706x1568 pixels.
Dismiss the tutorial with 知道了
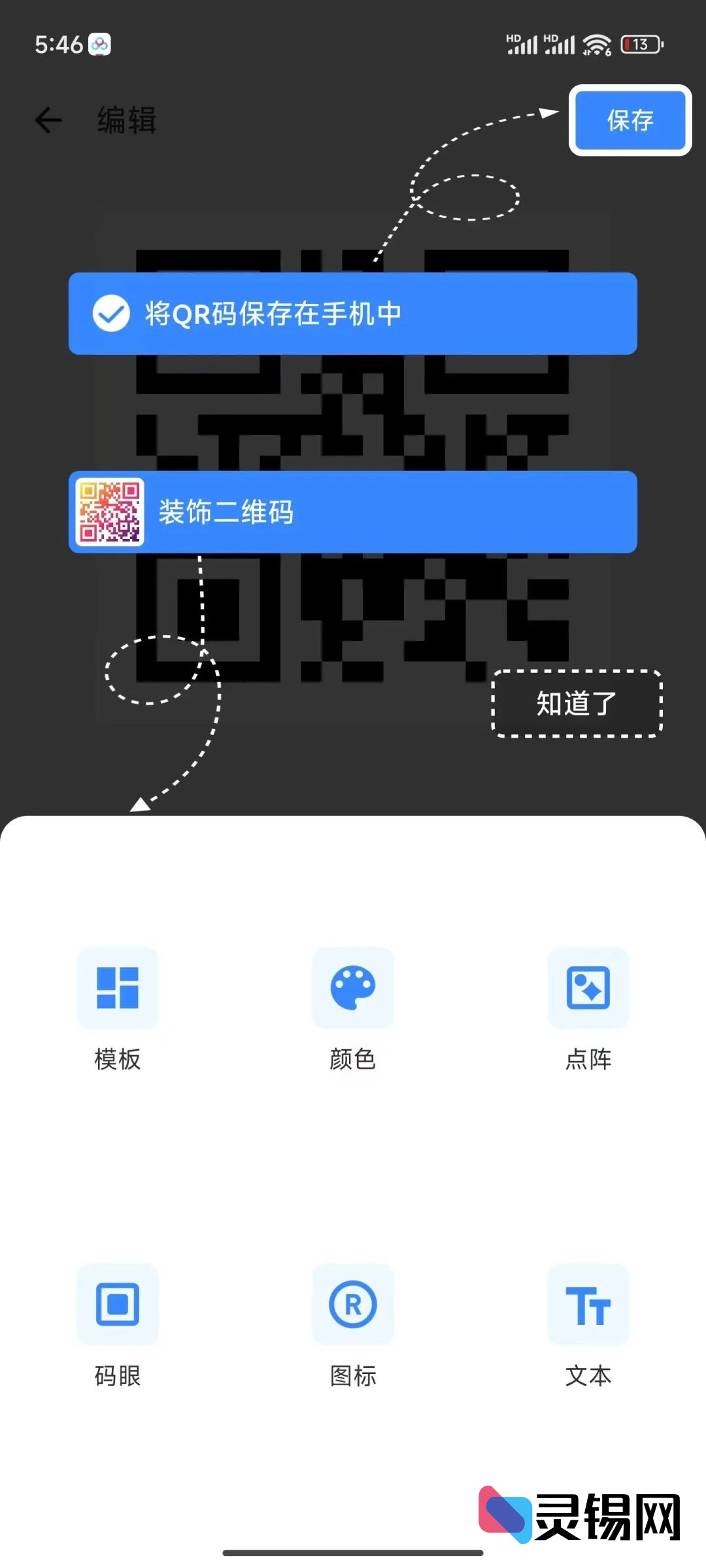click(x=577, y=704)
